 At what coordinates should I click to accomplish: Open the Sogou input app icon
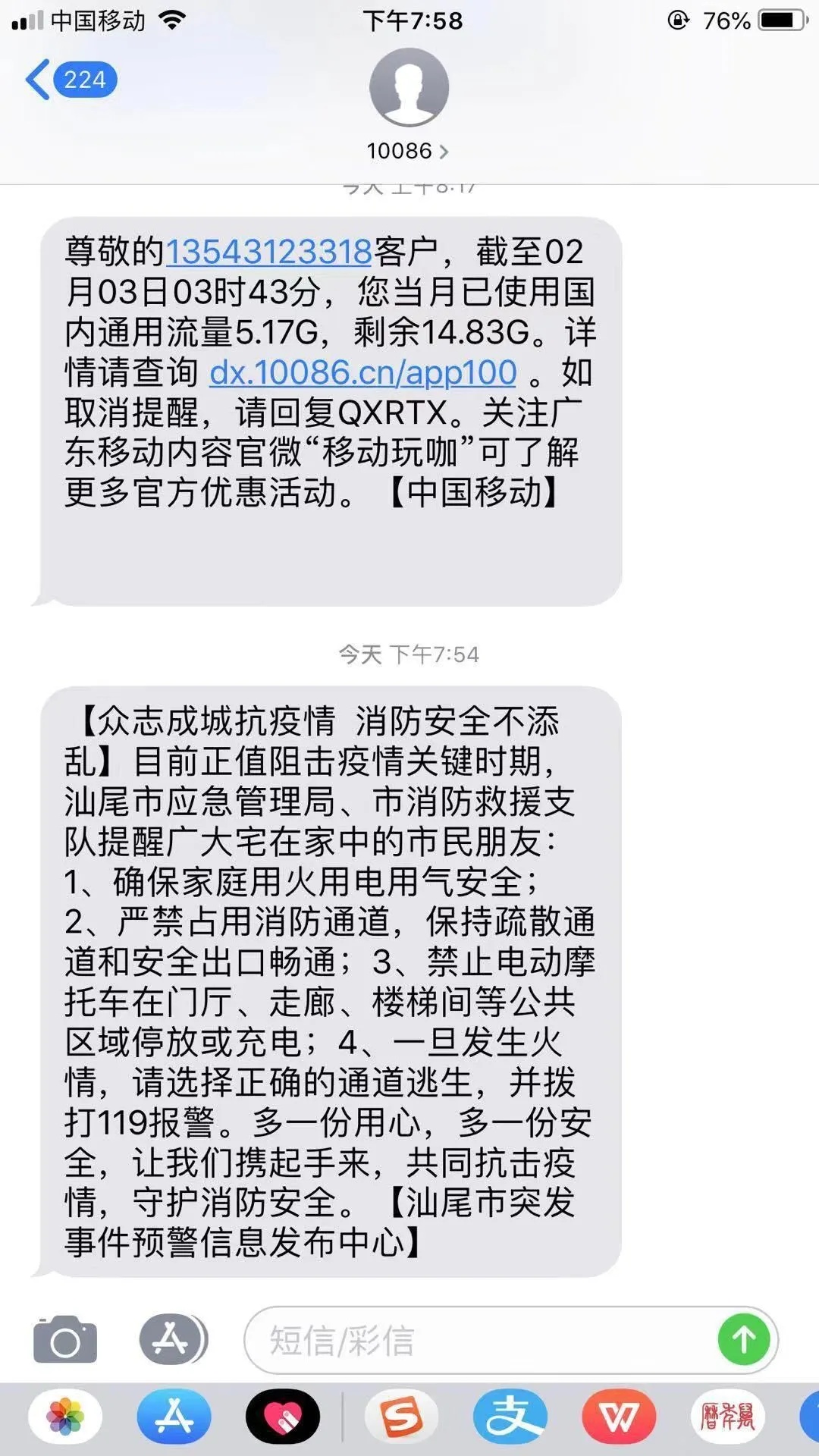[x=401, y=1417]
